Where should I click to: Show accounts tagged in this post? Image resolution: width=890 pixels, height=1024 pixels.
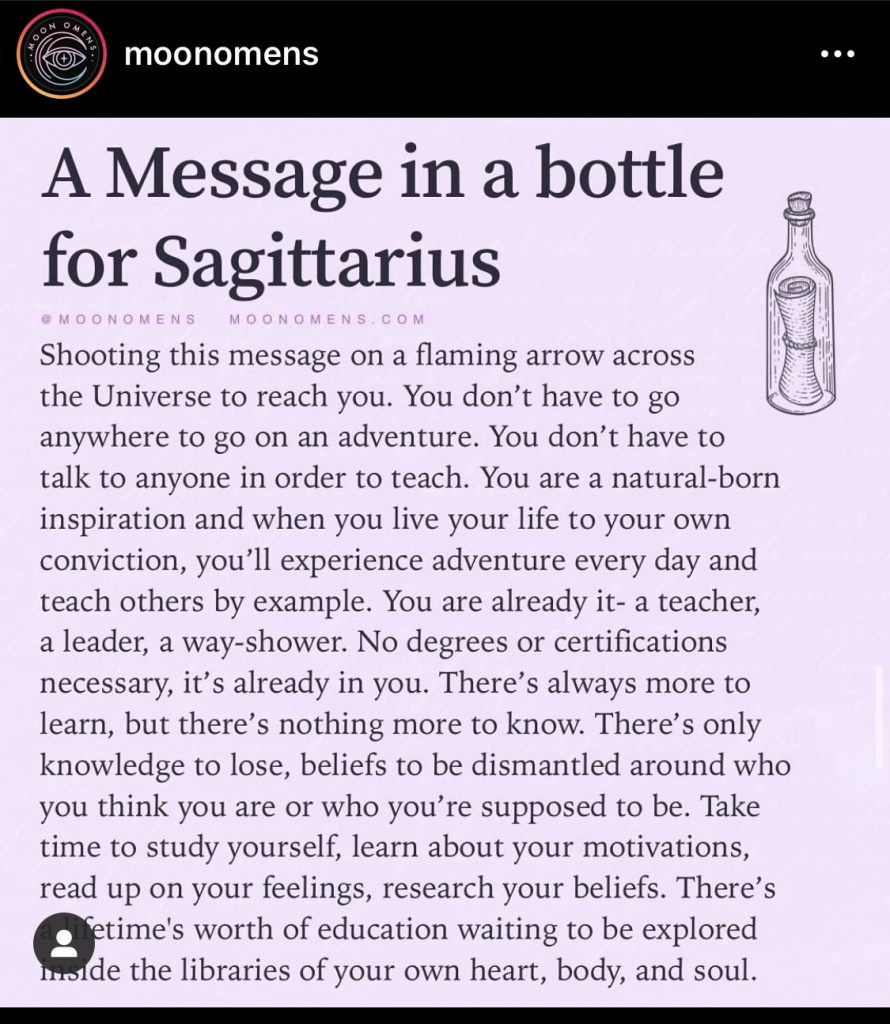(x=64, y=943)
